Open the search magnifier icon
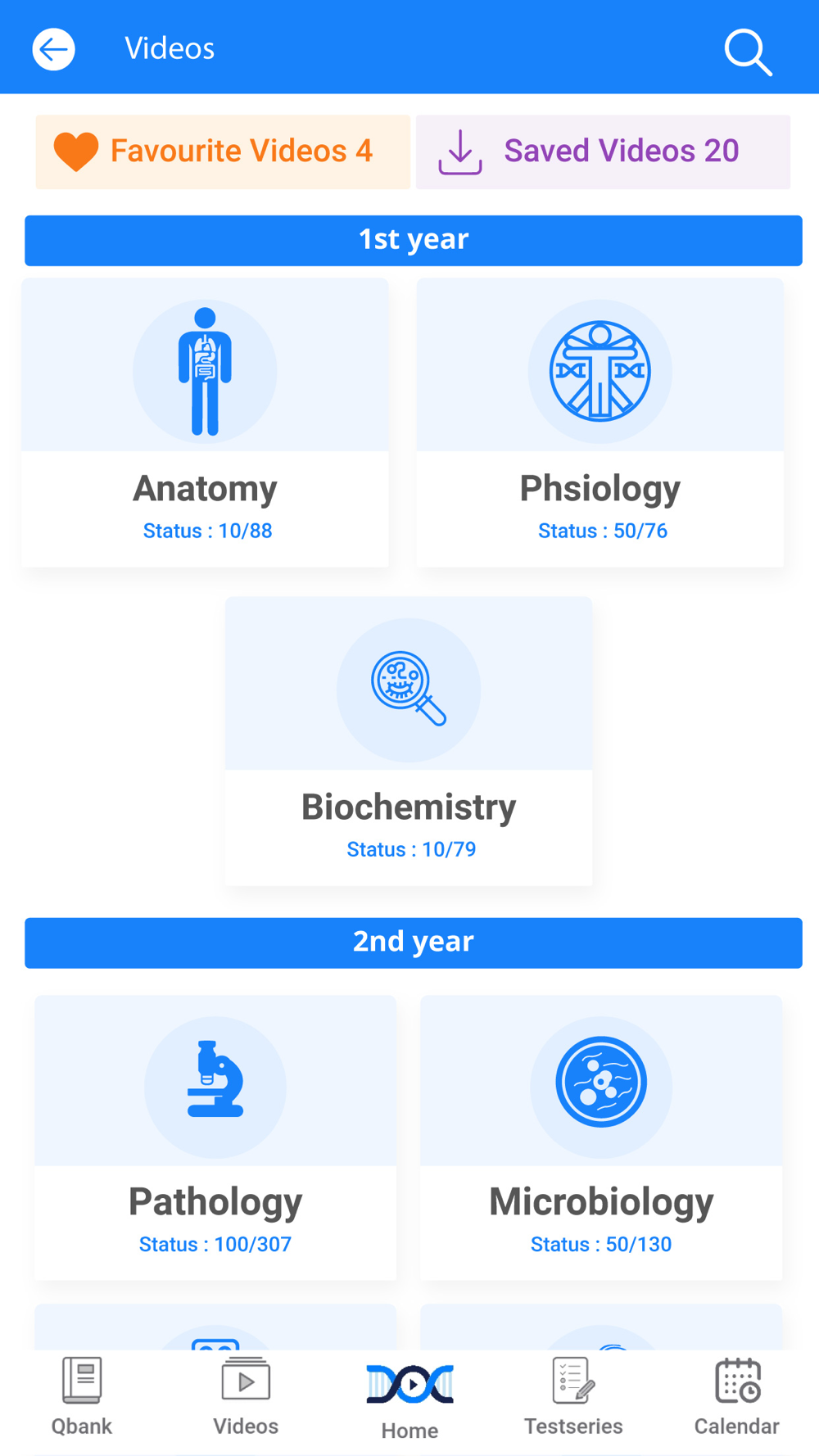 click(747, 52)
